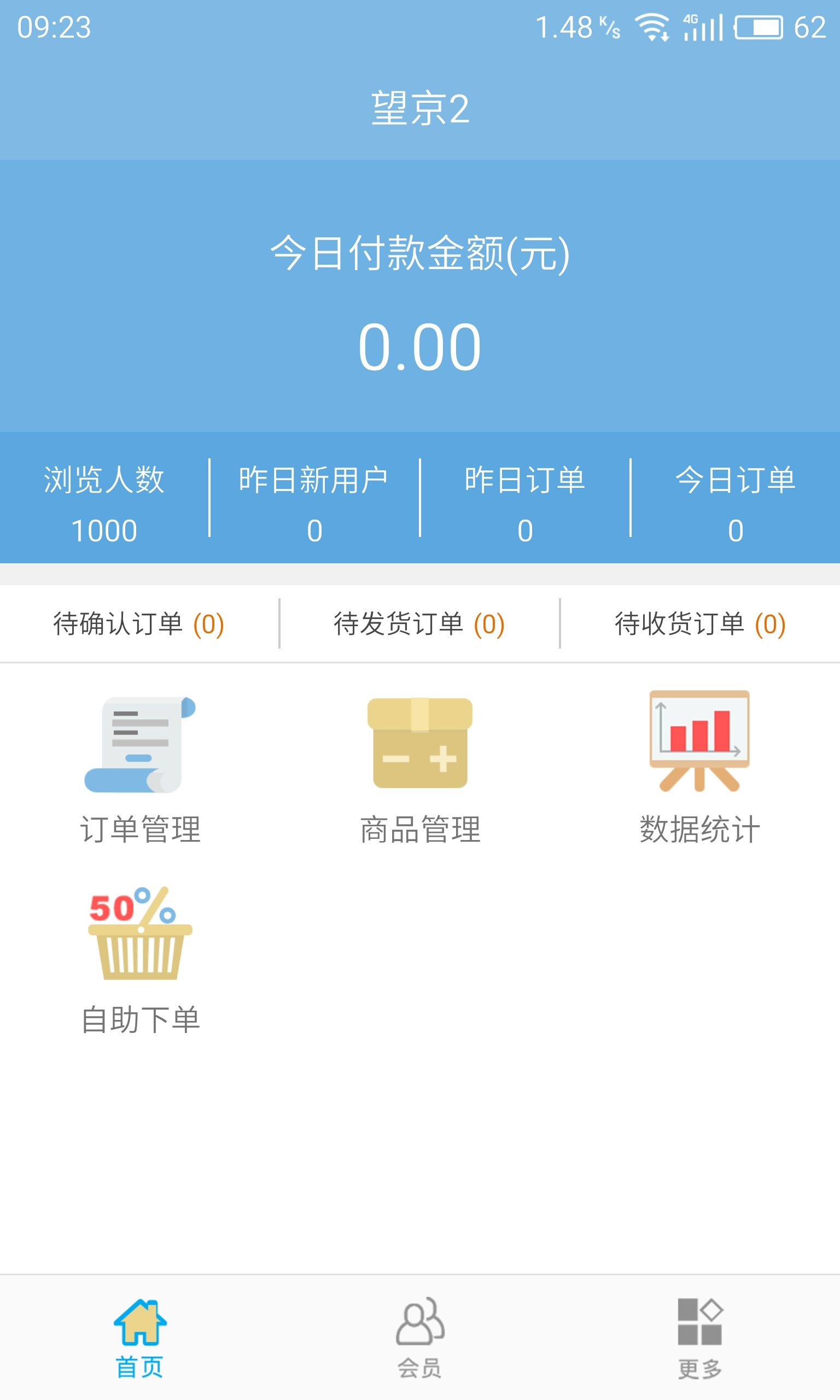The image size is (840, 1400).
Task: Switch to the 会员 members tab
Action: tap(420, 1338)
